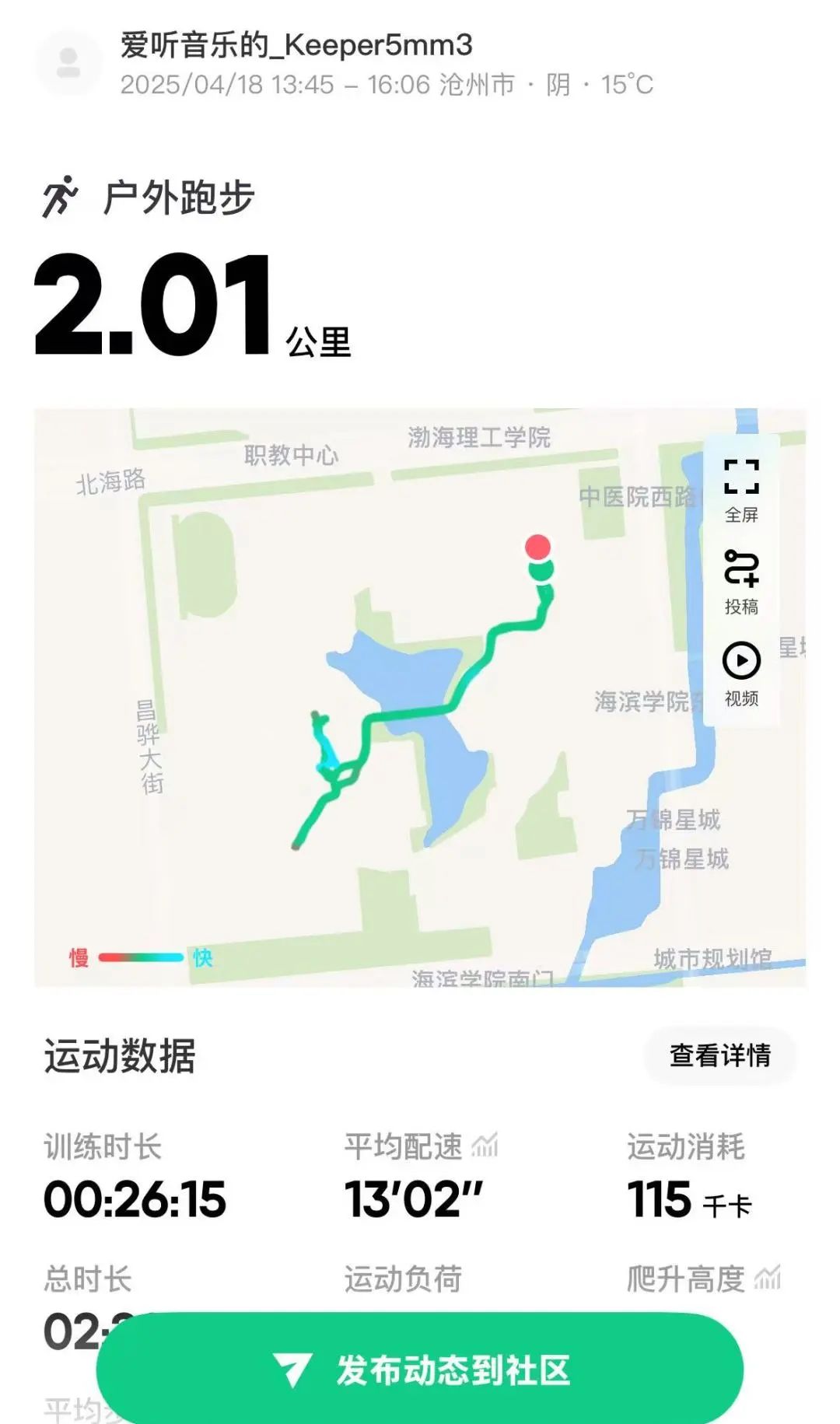Screen dimensions: 840x1424
Task: View the climb height chart icon
Action: coord(767,1278)
